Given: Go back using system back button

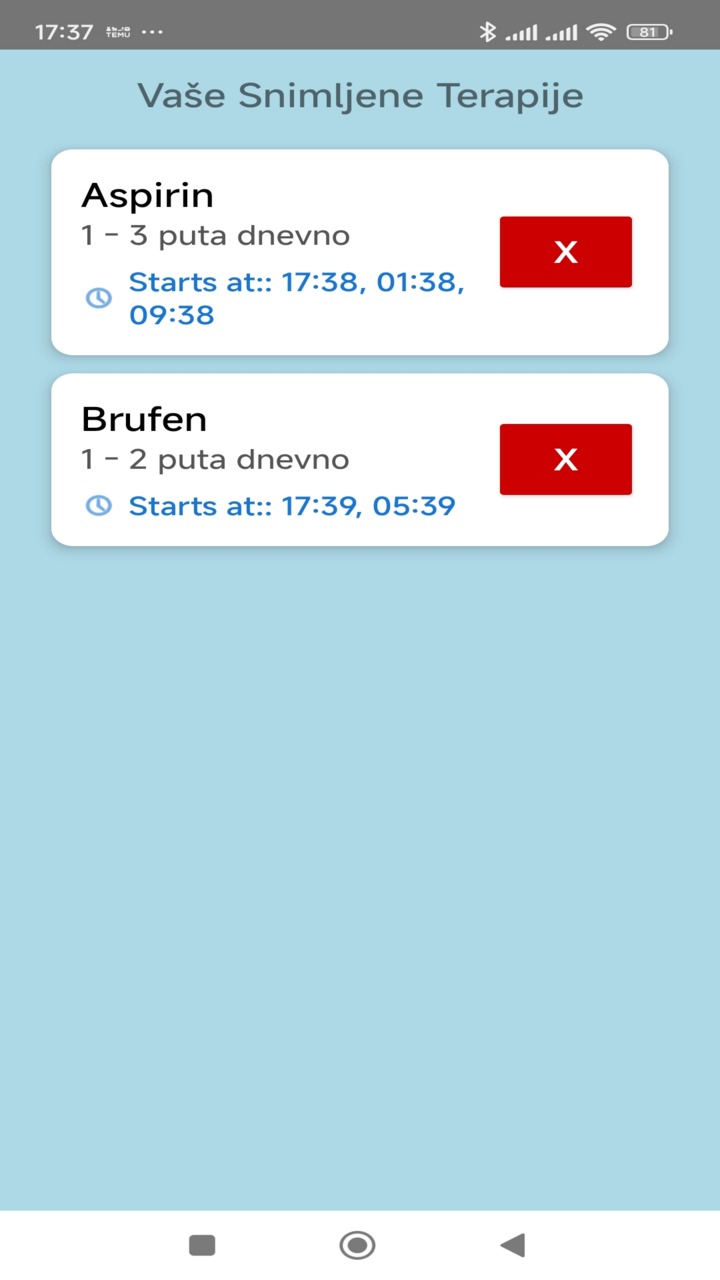Looking at the screenshot, I should [x=512, y=1245].
